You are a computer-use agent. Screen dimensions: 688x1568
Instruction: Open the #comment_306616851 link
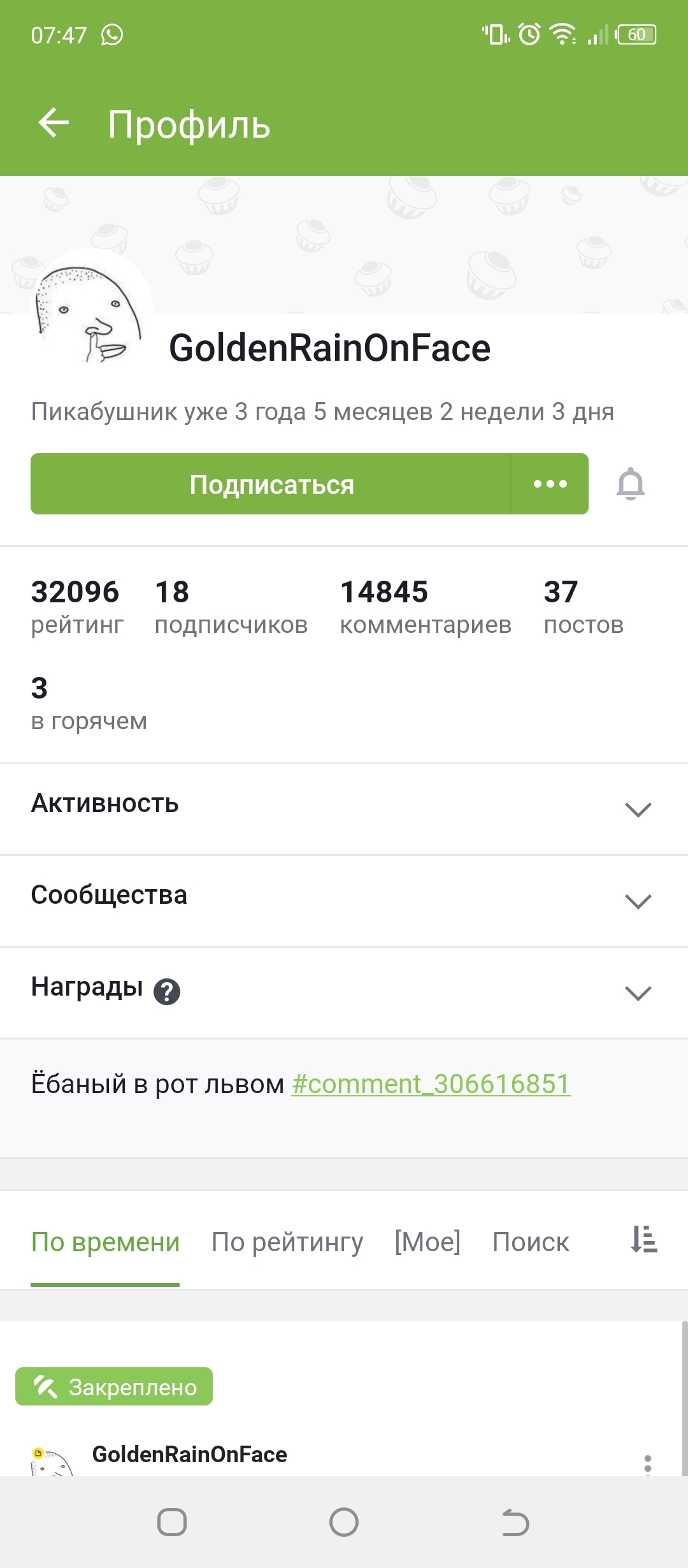431,1084
